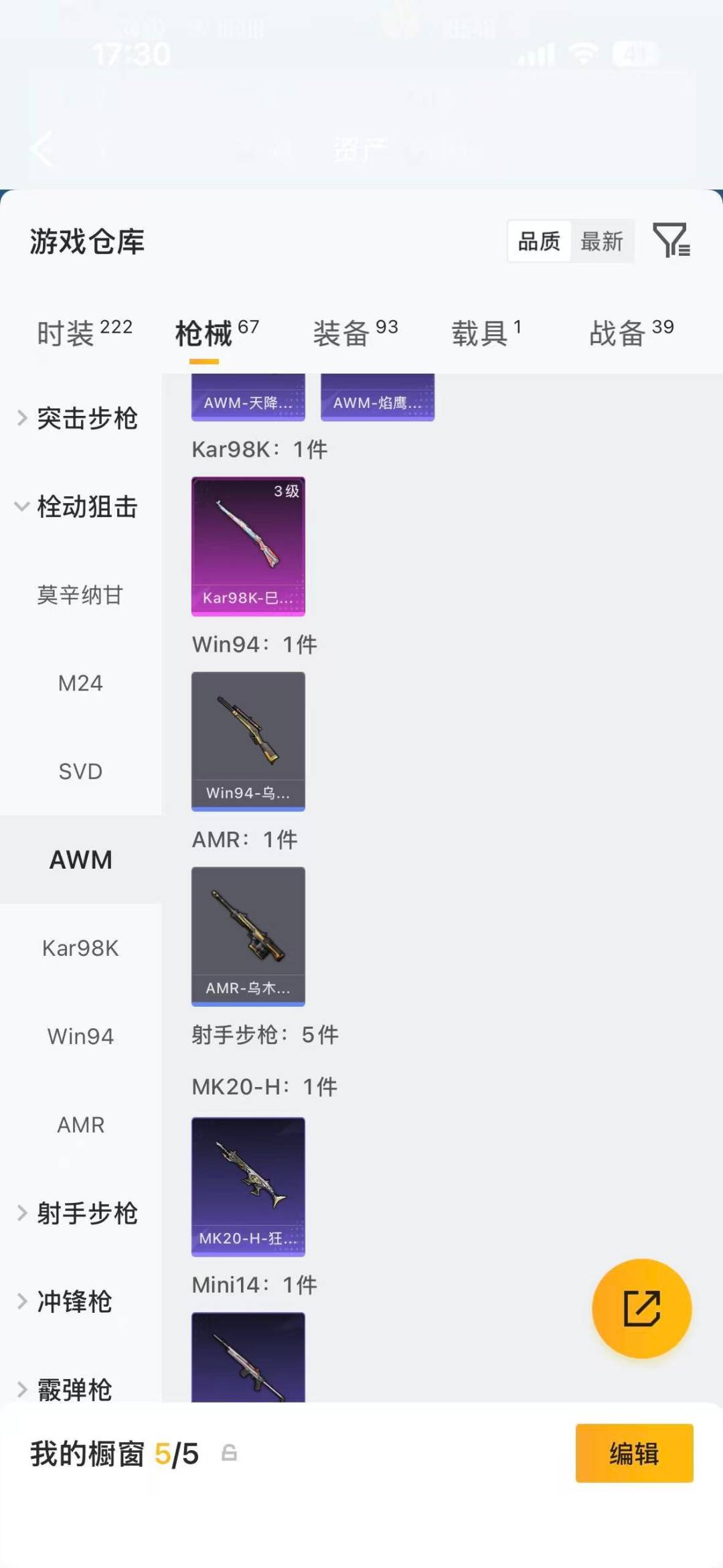Click the orange share floating button

click(641, 1308)
